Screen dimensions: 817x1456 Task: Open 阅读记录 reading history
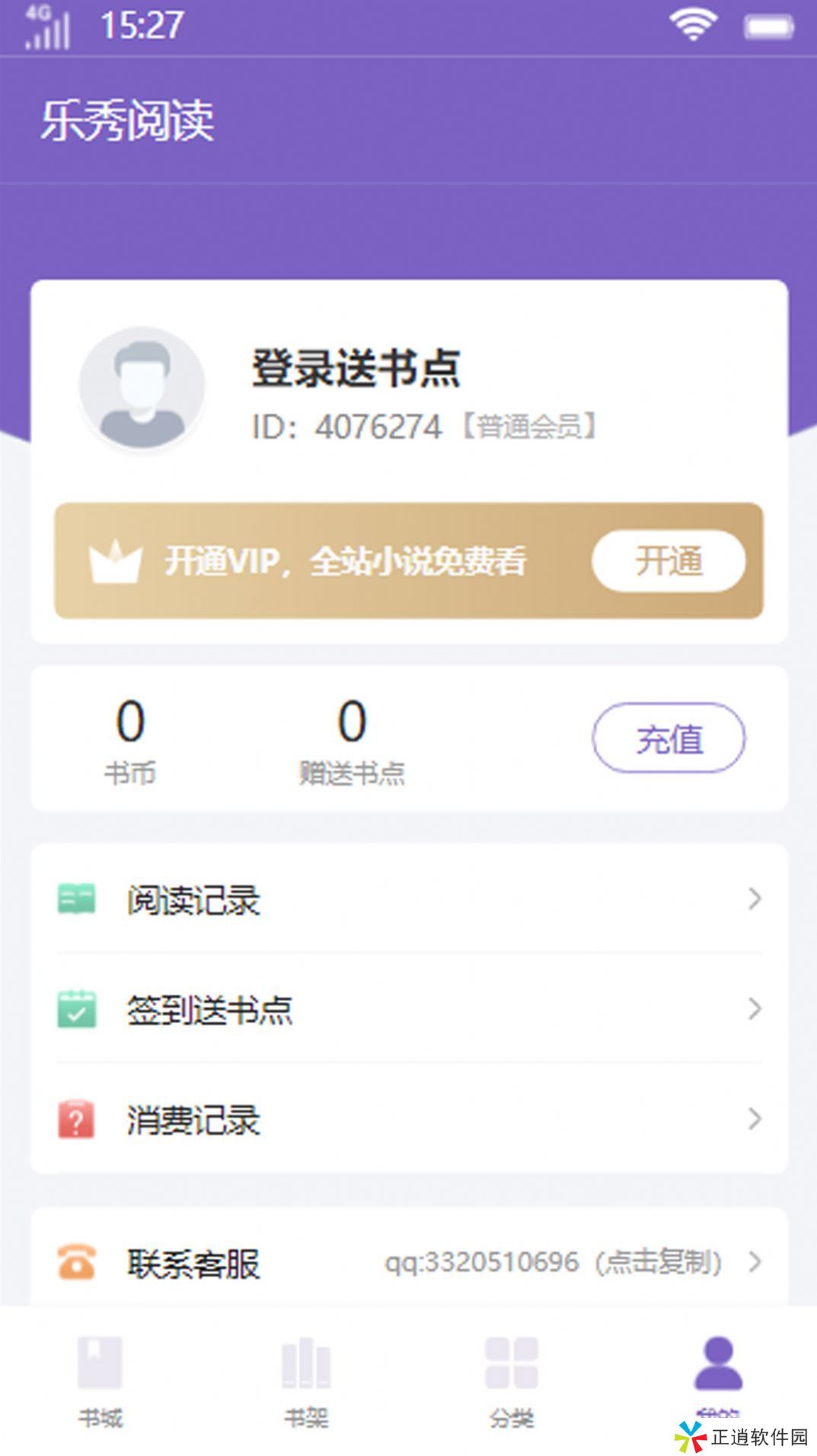point(409,899)
